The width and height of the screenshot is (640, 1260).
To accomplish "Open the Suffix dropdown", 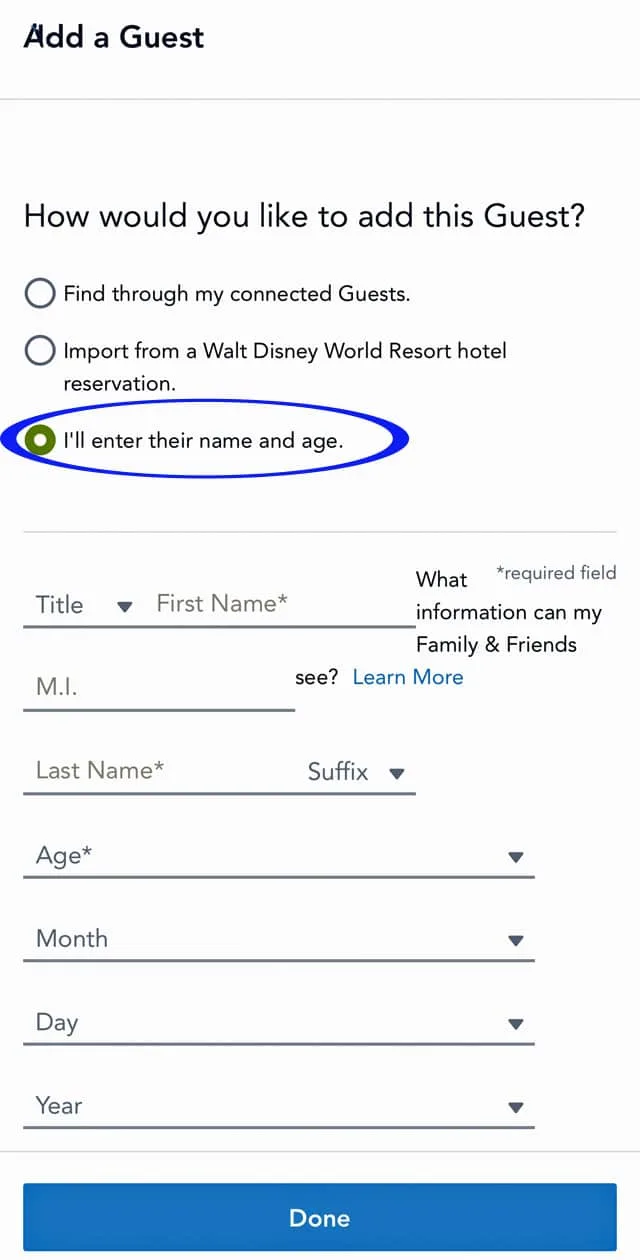I will click(x=357, y=772).
